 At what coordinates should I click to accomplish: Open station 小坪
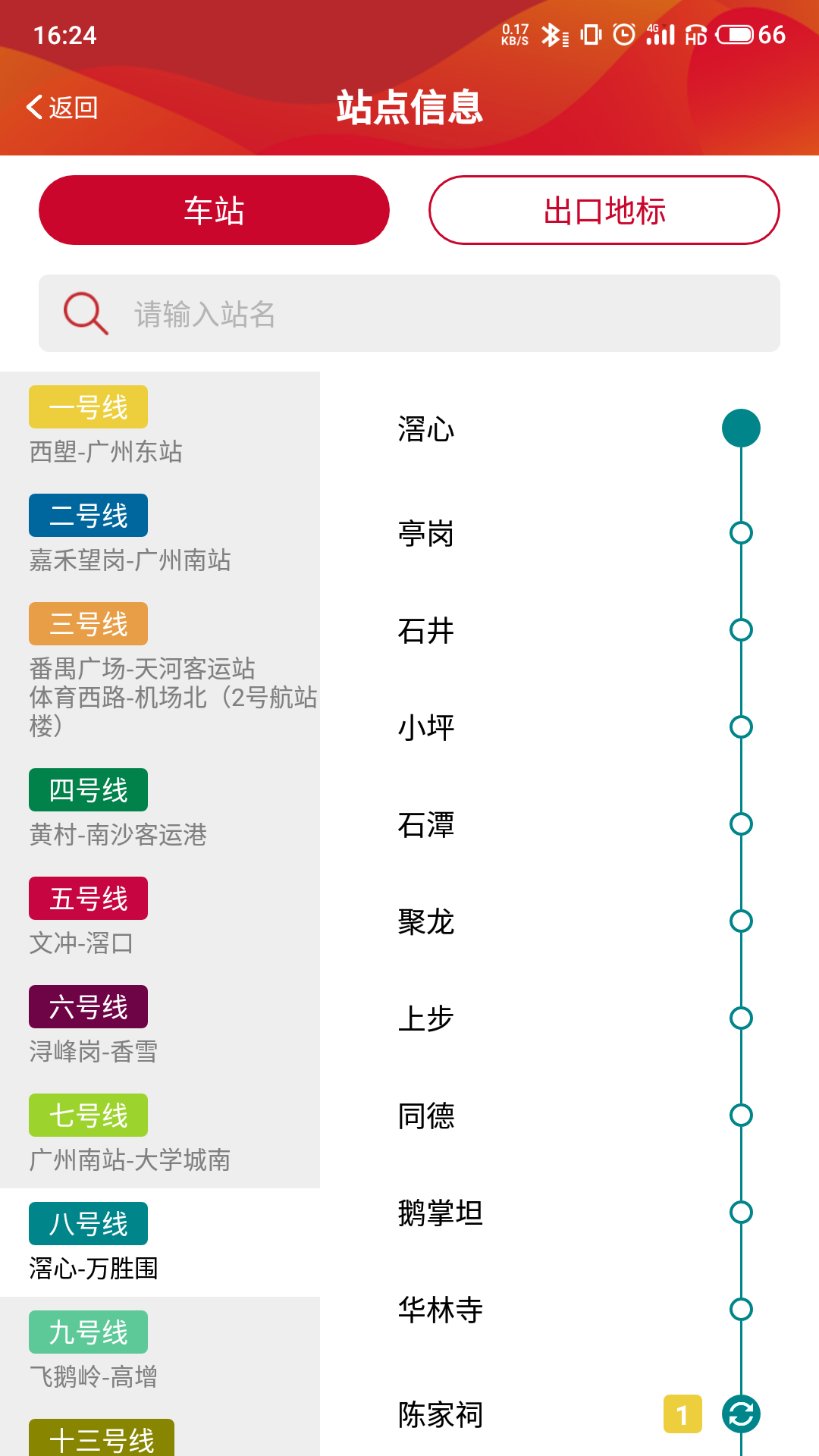tap(570, 727)
